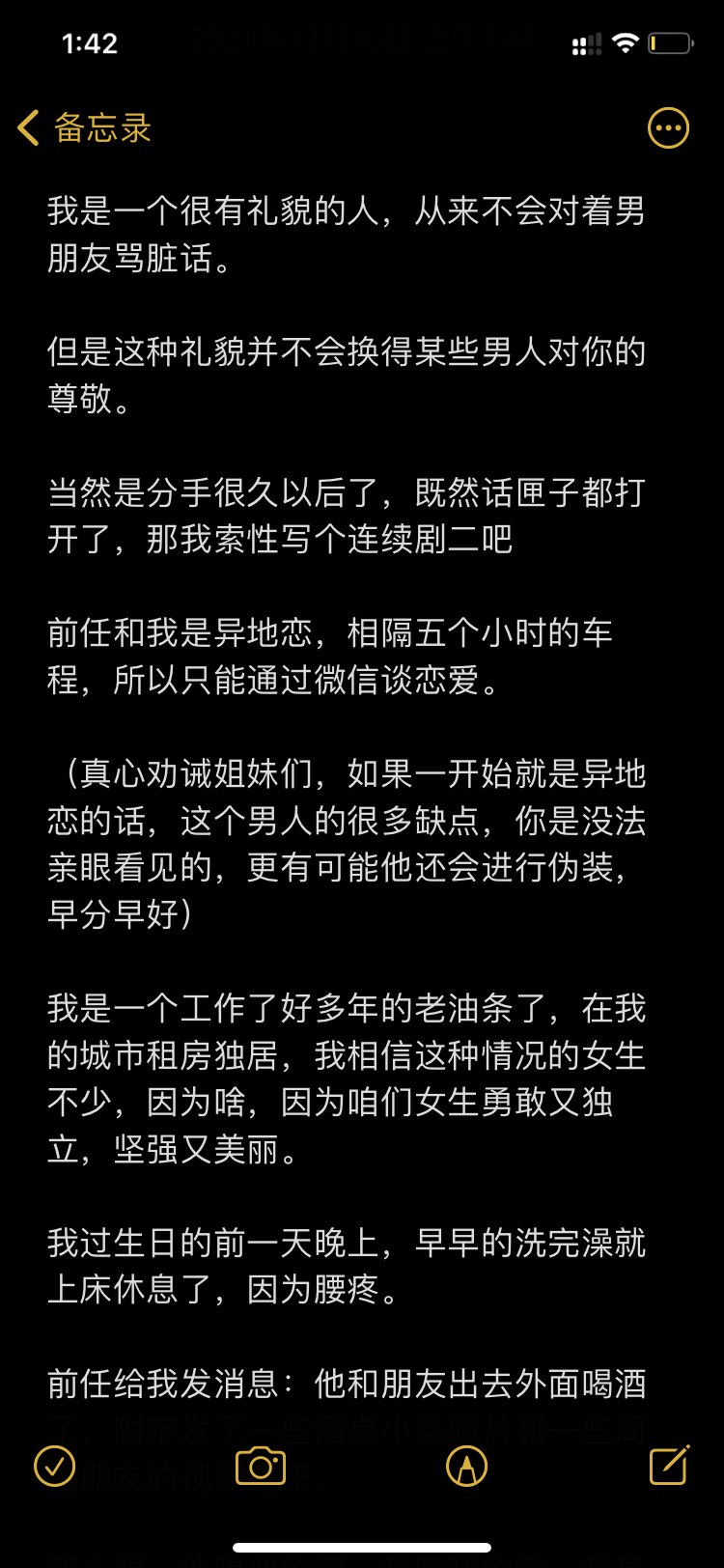Go back to the 备忘录 list
Screen dimensions: 724x1568
pos(85,128)
